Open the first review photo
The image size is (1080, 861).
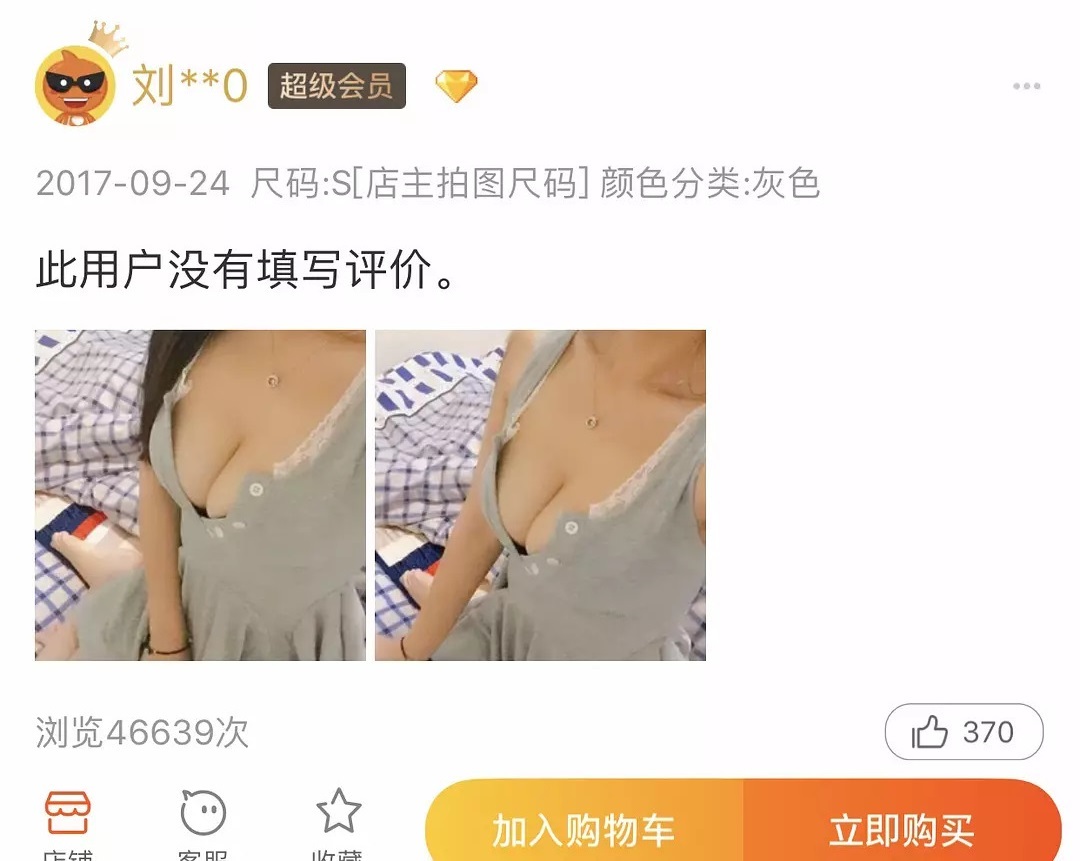[200, 495]
